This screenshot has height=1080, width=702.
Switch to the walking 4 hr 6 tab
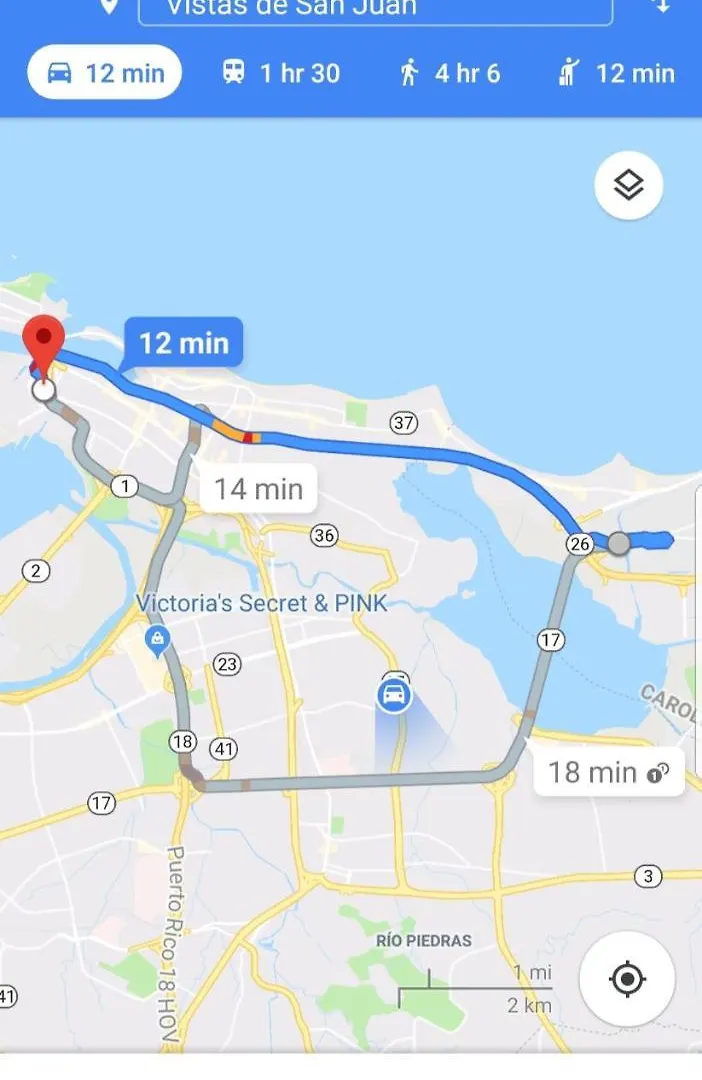450,73
